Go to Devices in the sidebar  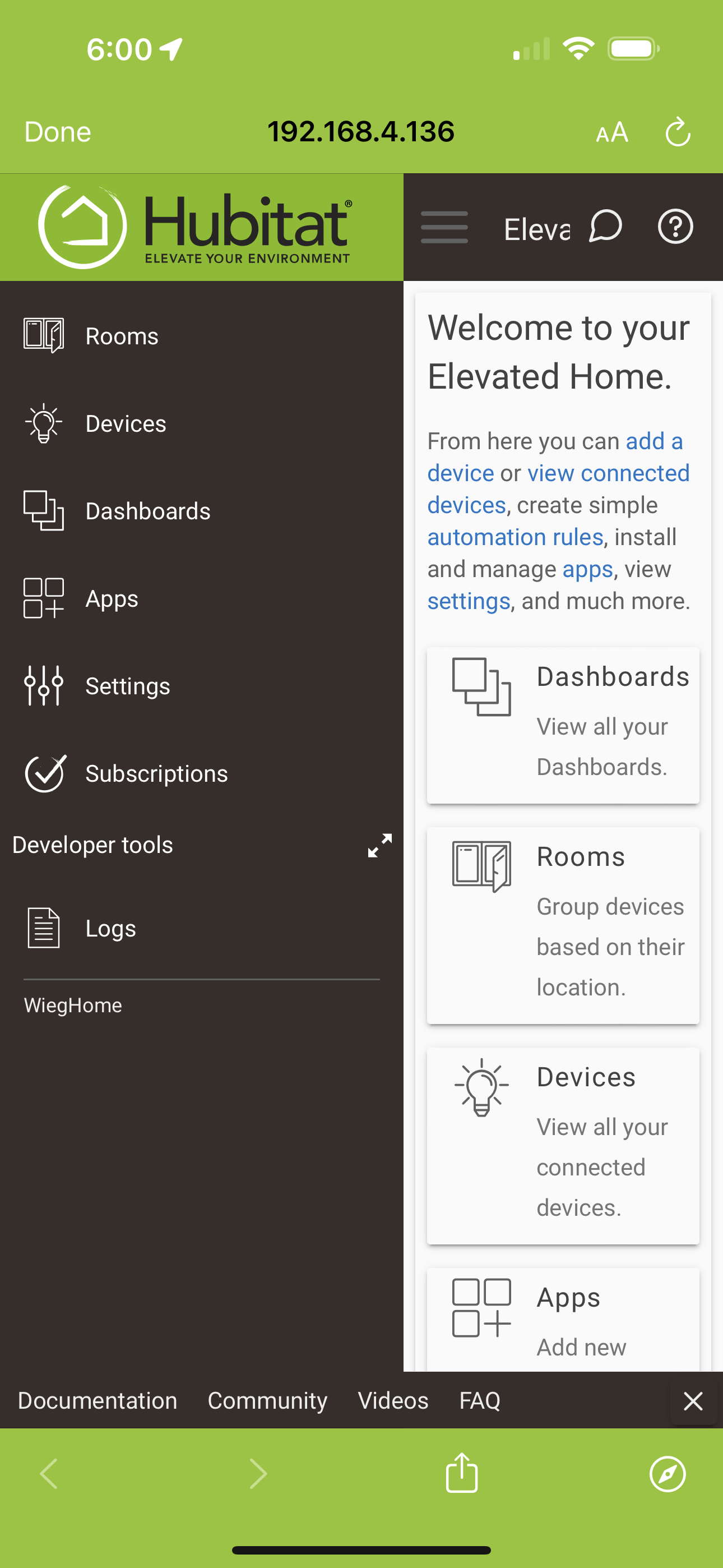(x=126, y=423)
